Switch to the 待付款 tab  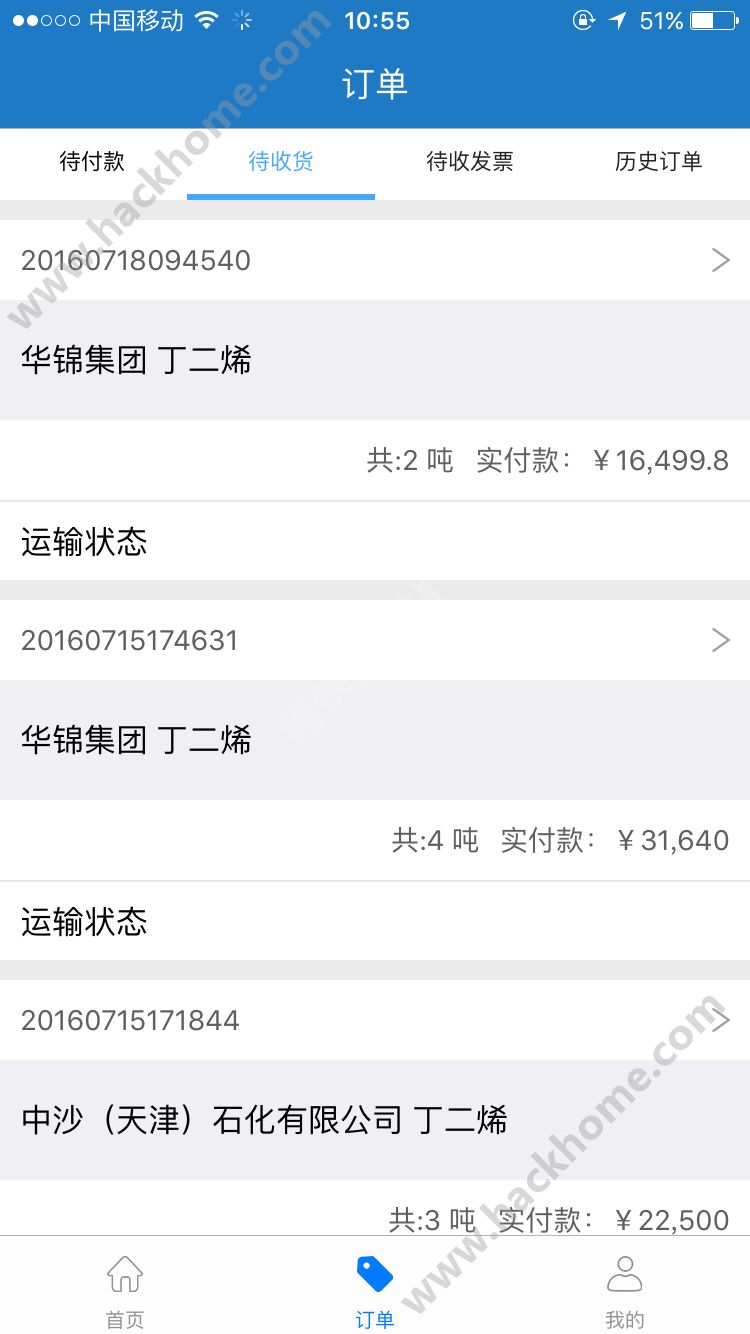click(93, 162)
